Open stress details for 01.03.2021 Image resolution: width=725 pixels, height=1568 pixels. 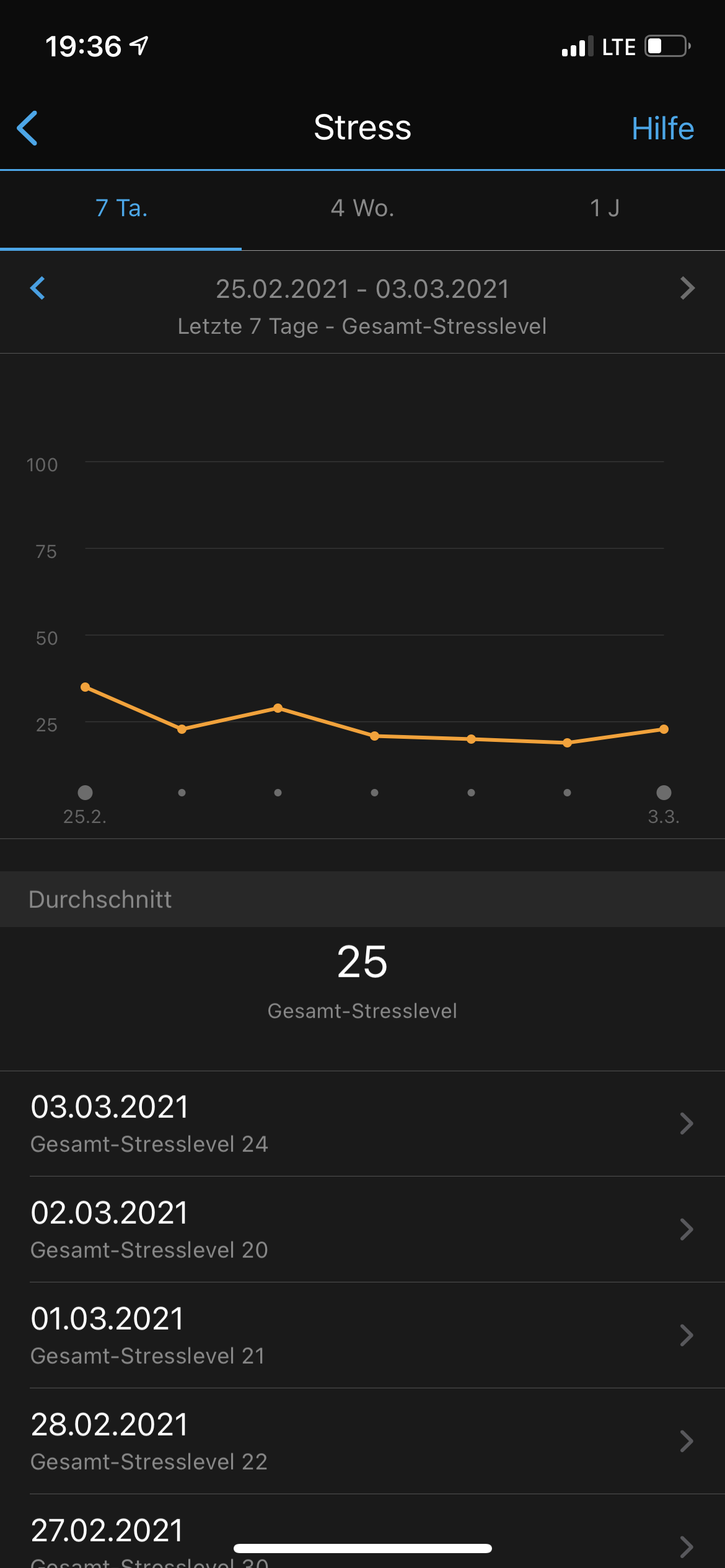tap(362, 1335)
